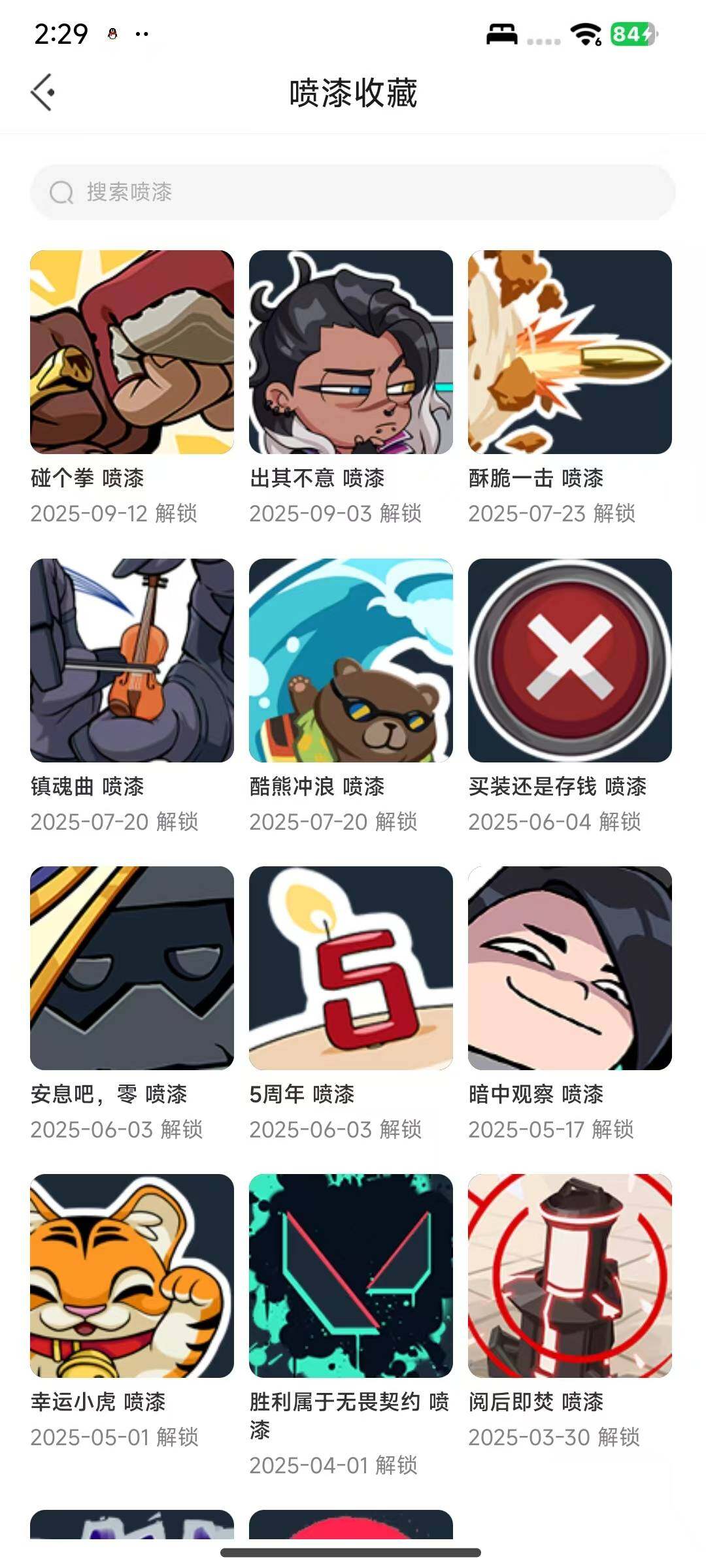Click the 喷漆收藏 page title
The width and height of the screenshot is (706, 1568).
(x=353, y=91)
